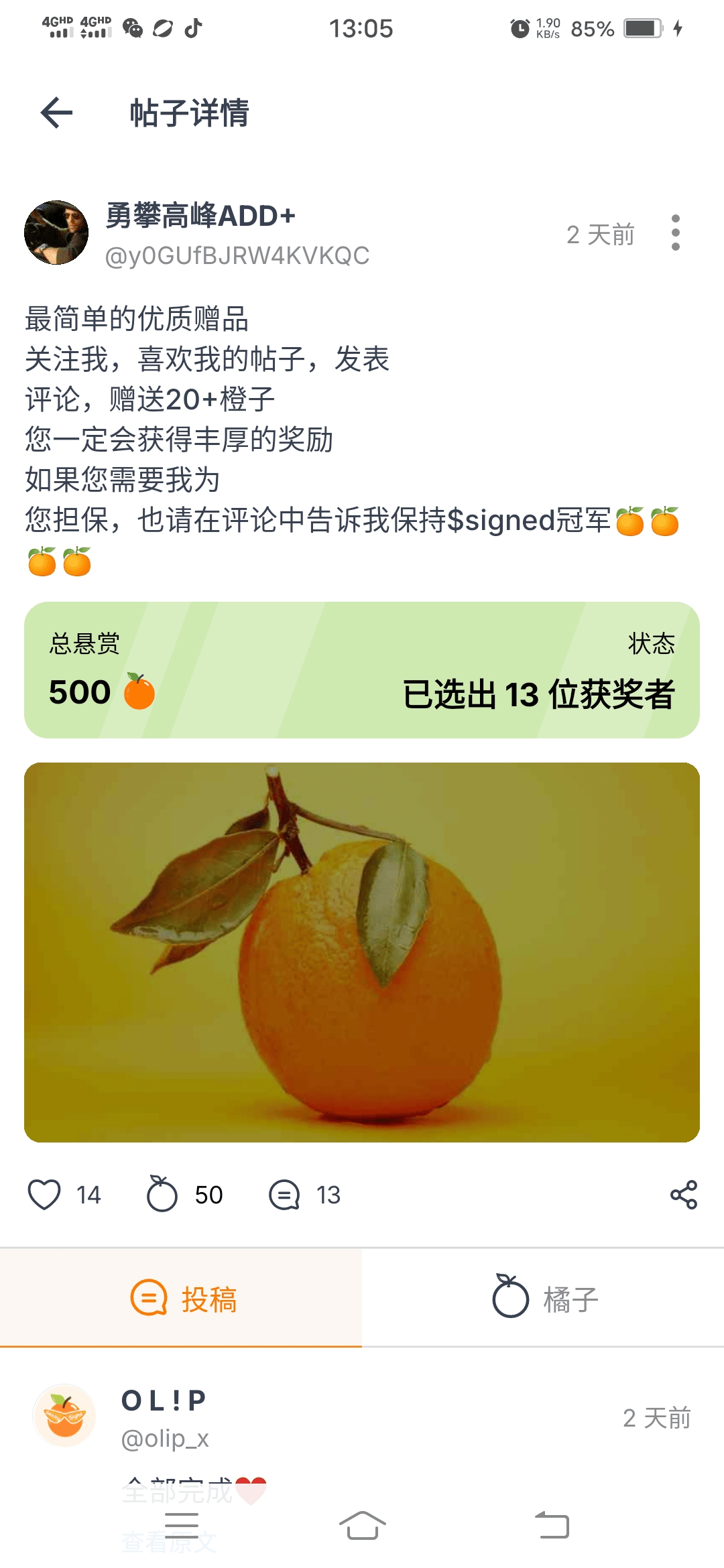
Task: Go back from post details
Action: [56, 113]
